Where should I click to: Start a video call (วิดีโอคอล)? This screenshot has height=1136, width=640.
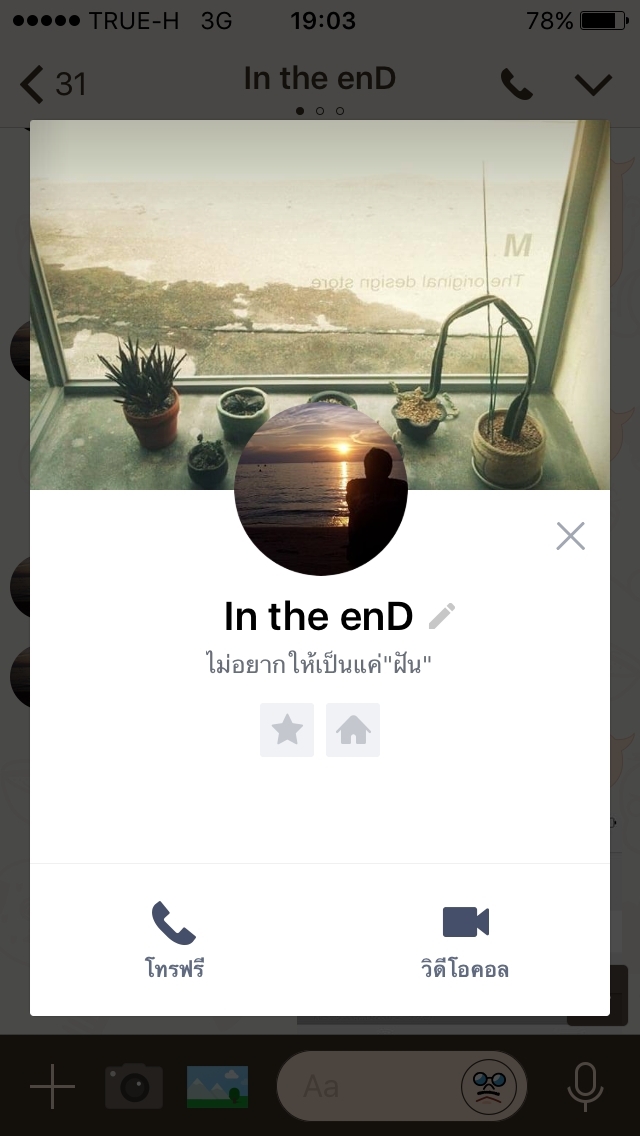click(x=465, y=938)
